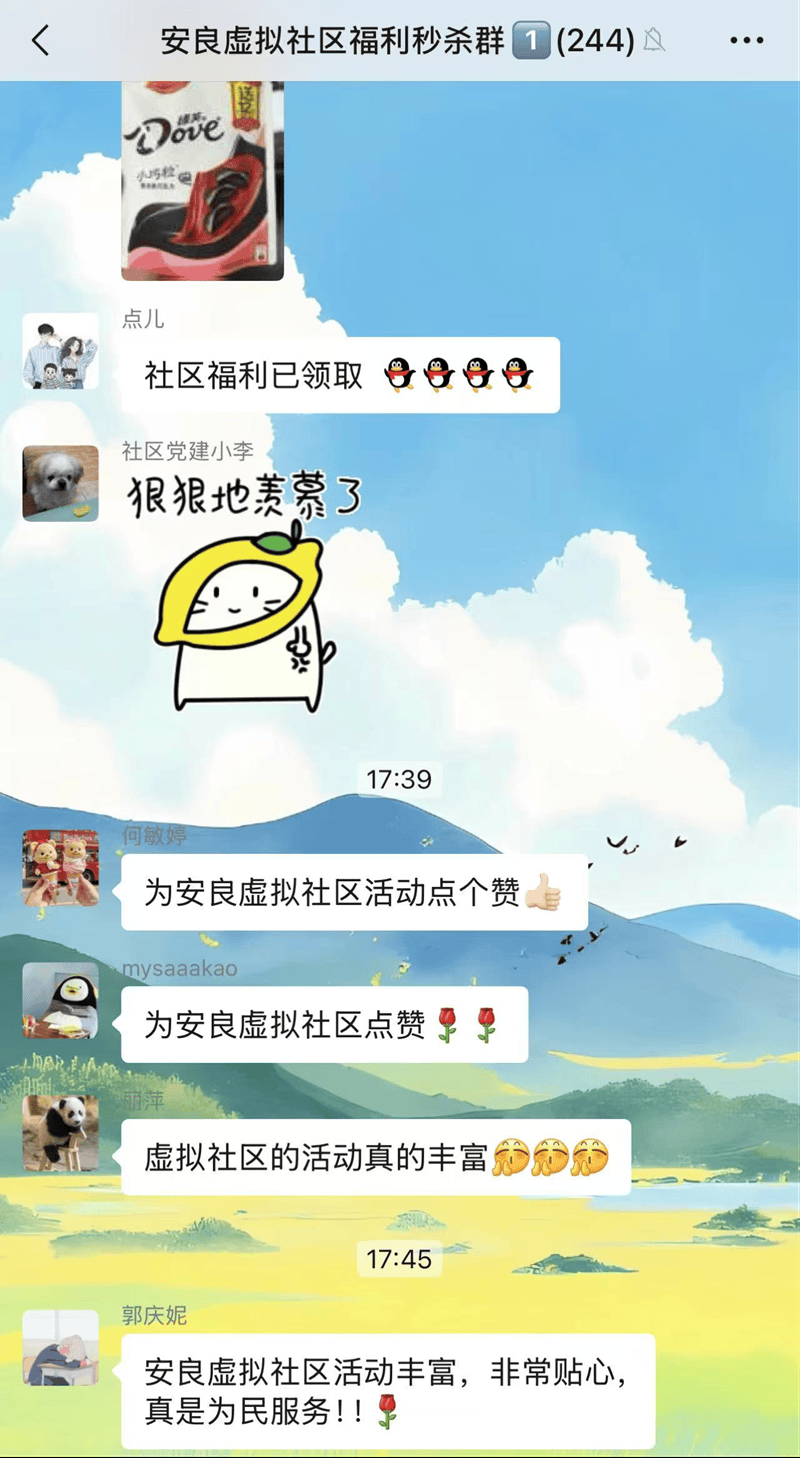Viewport: 800px width, 1458px height.
Task: Tap mysaaakao's penguin avatar
Action: click(61, 1000)
